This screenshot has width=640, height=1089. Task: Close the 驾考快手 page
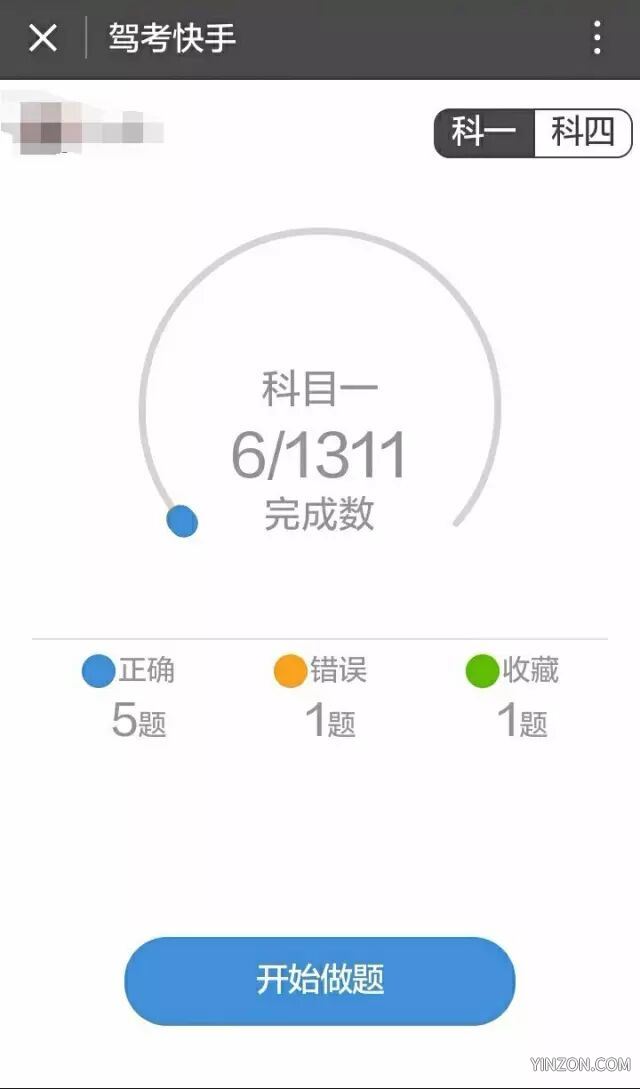(42, 38)
